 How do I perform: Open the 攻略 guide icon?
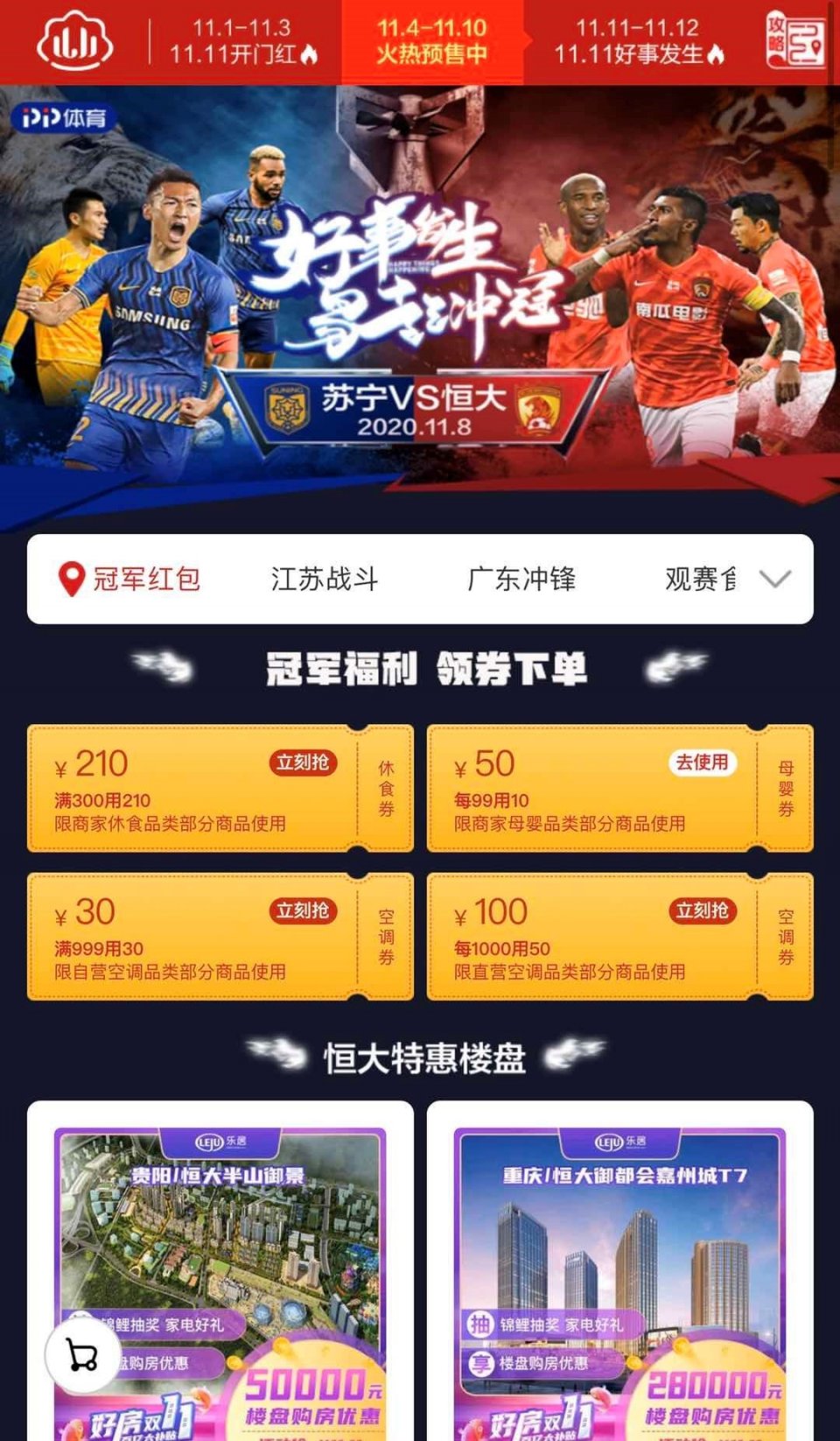tap(794, 40)
